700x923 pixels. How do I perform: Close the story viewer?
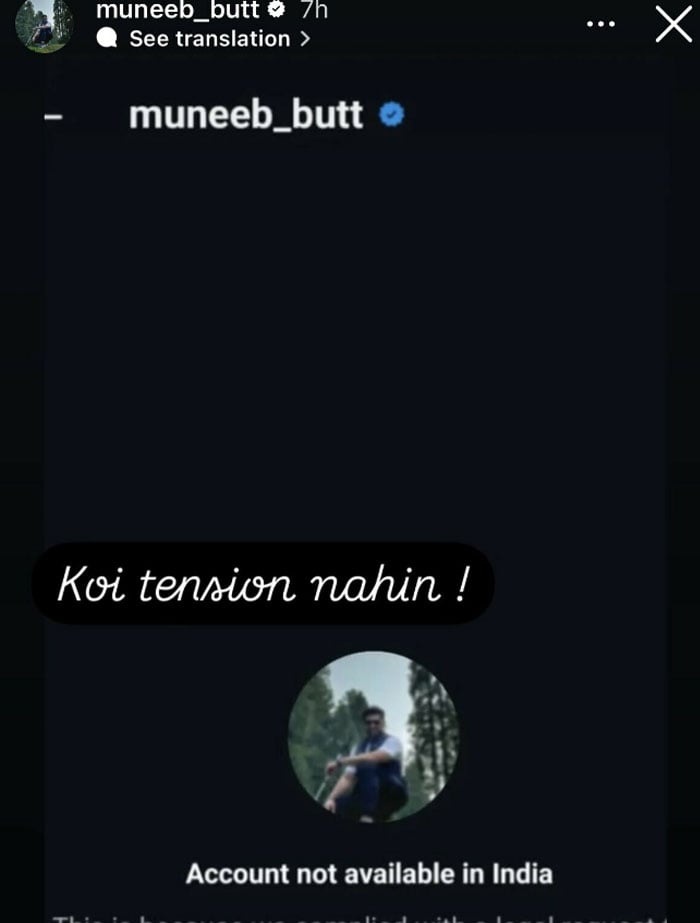[x=673, y=24]
